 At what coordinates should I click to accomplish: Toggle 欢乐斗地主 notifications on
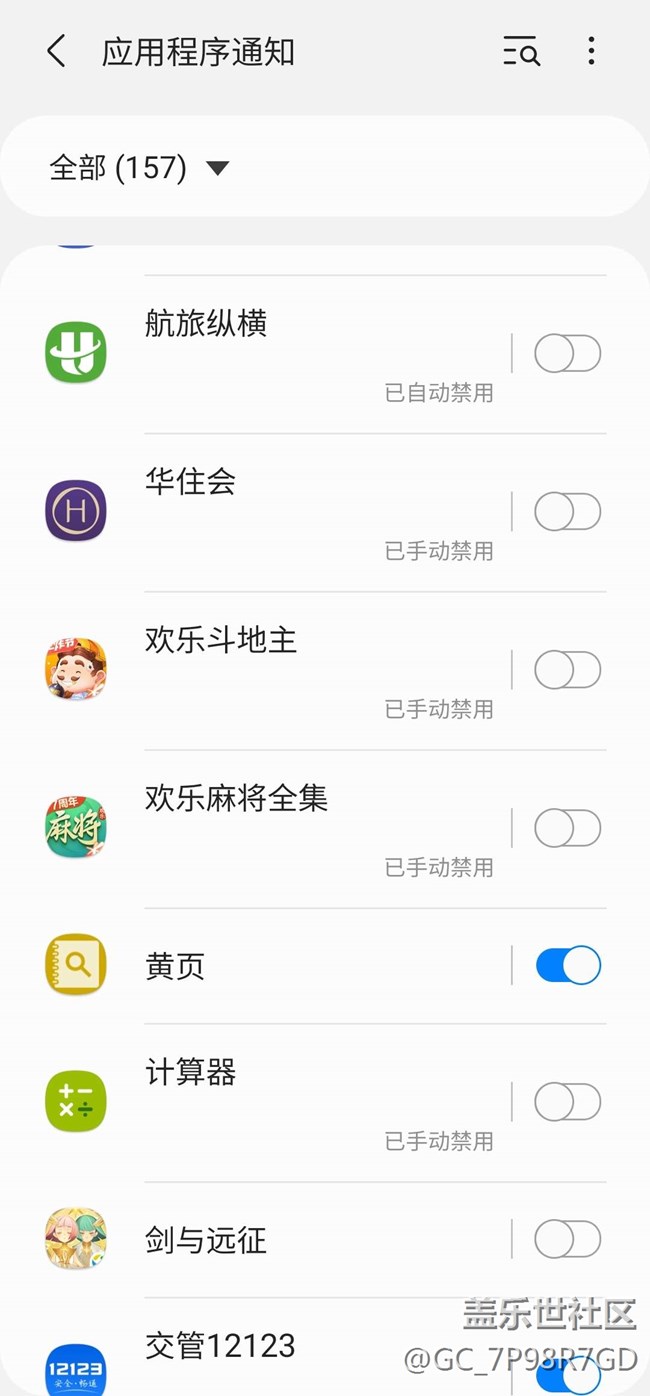pyautogui.click(x=567, y=670)
